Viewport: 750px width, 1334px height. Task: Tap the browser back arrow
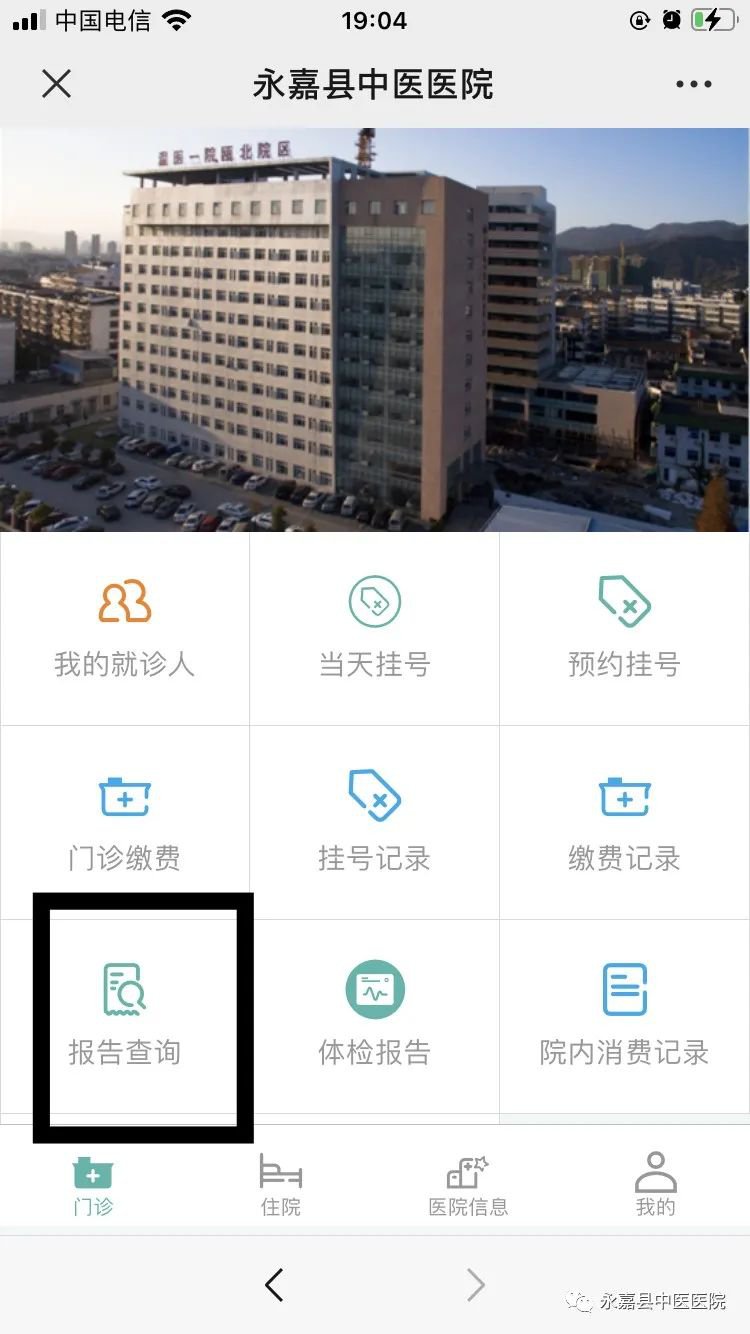274,1285
